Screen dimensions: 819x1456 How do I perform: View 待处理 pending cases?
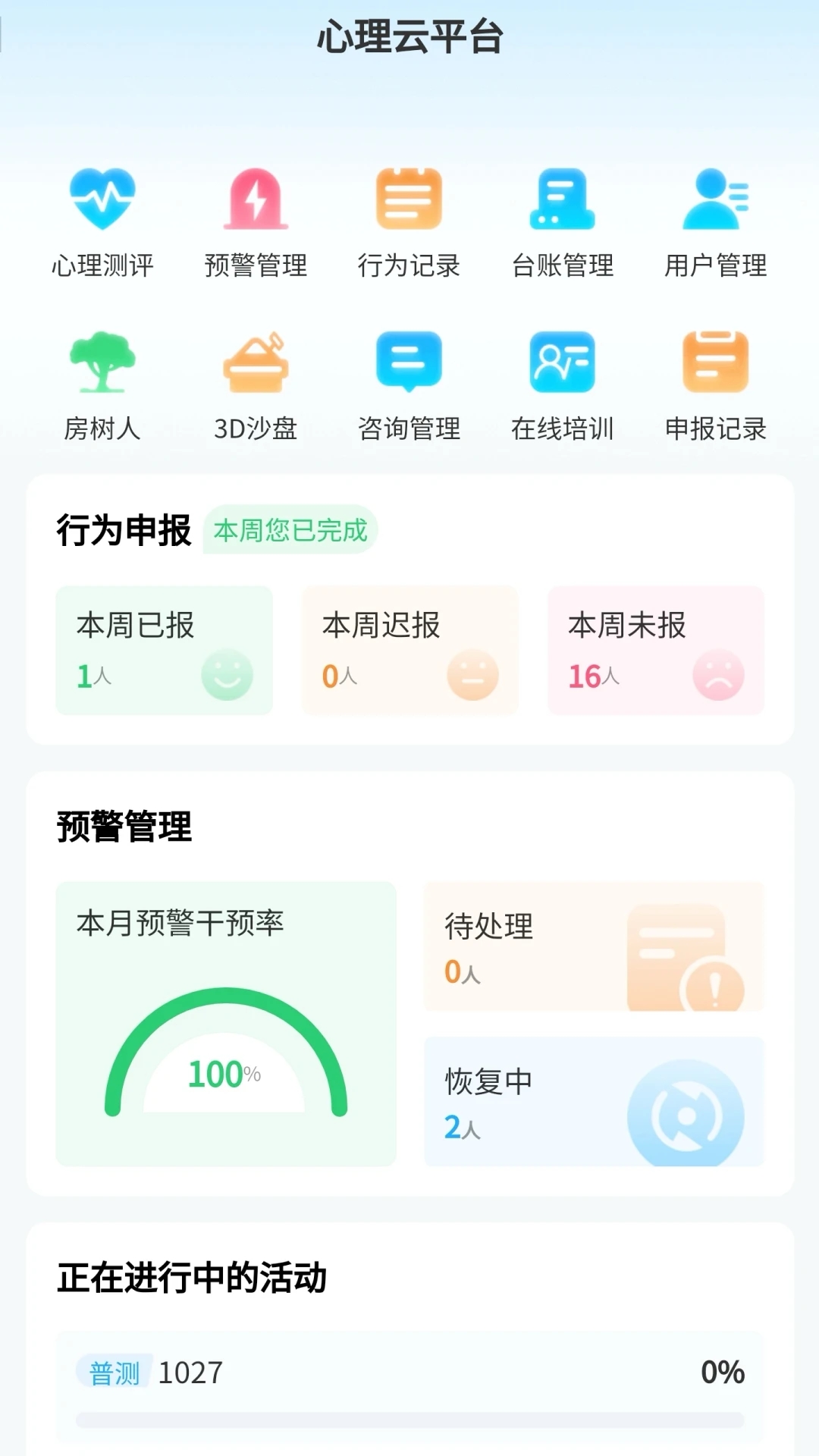pyautogui.click(x=595, y=946)
